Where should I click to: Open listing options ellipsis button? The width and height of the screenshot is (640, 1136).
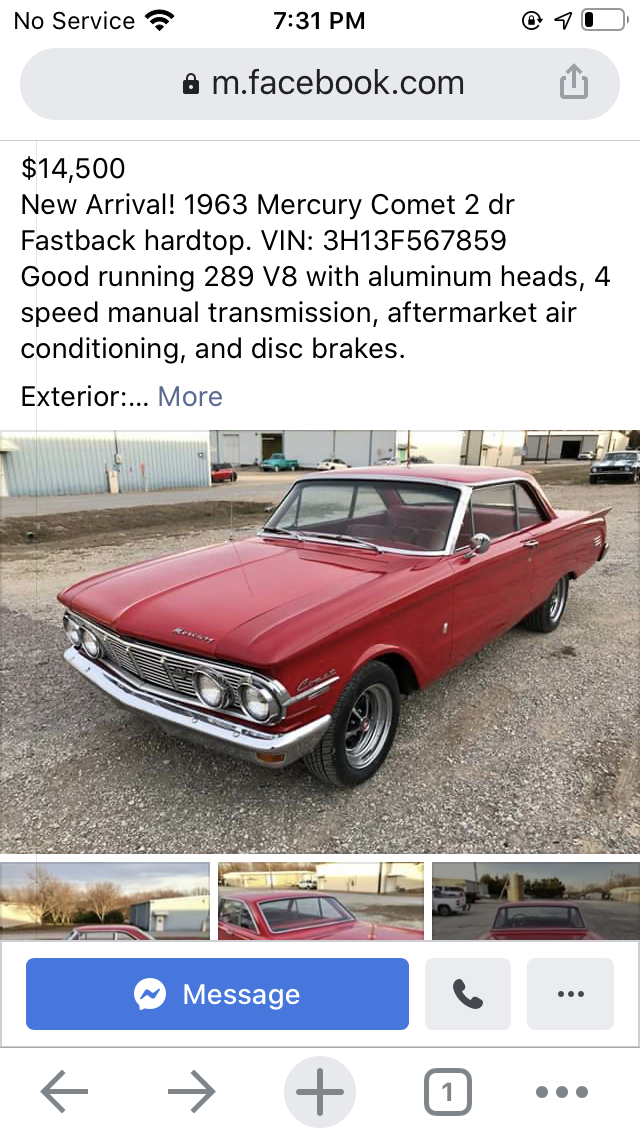[x=570, y=994]
